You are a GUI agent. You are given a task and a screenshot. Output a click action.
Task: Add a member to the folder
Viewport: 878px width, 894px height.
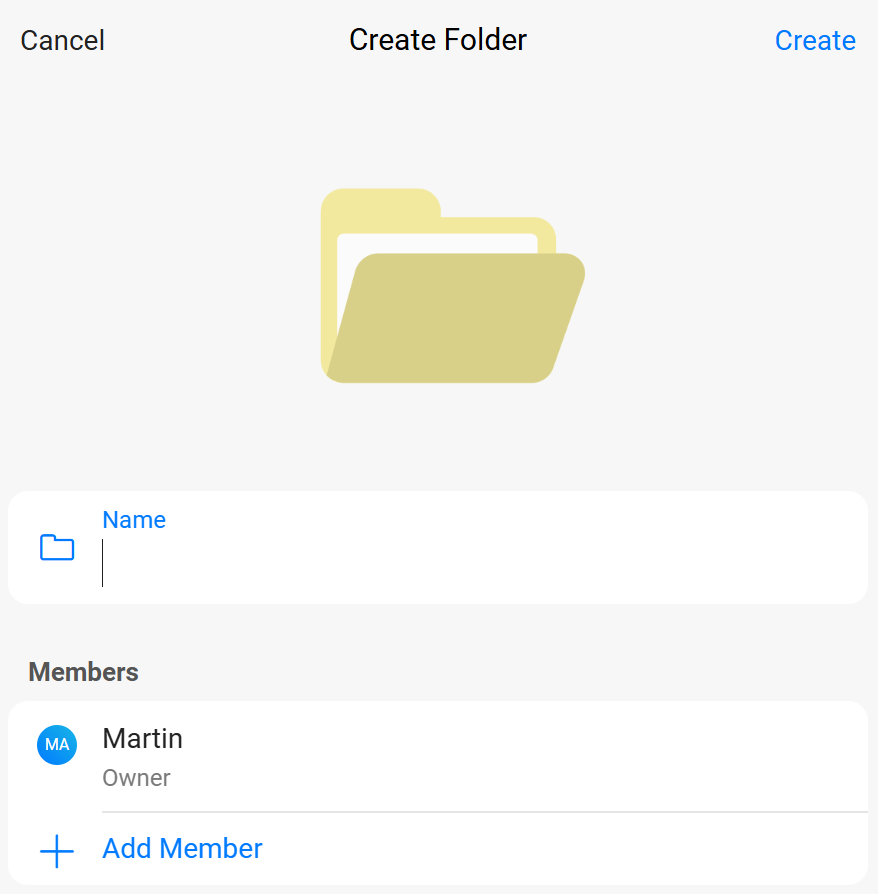[182, 849]
